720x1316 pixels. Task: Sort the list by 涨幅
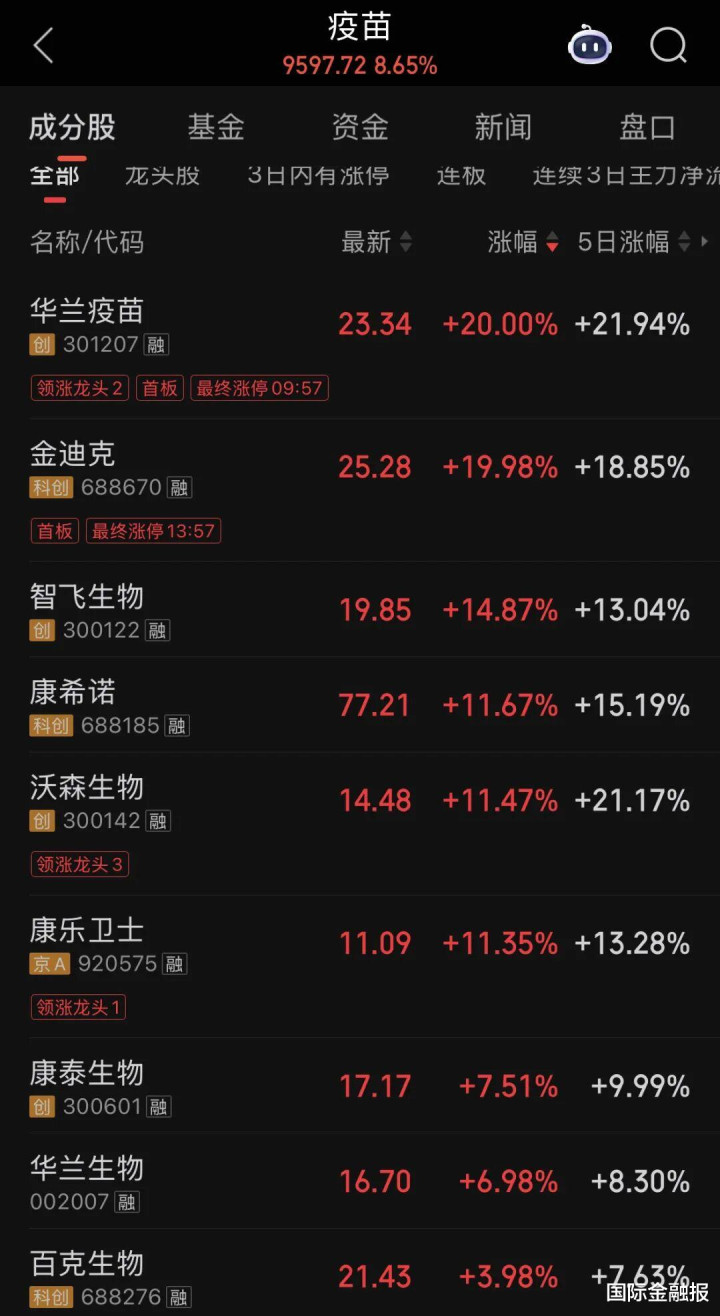pos(523,242)
